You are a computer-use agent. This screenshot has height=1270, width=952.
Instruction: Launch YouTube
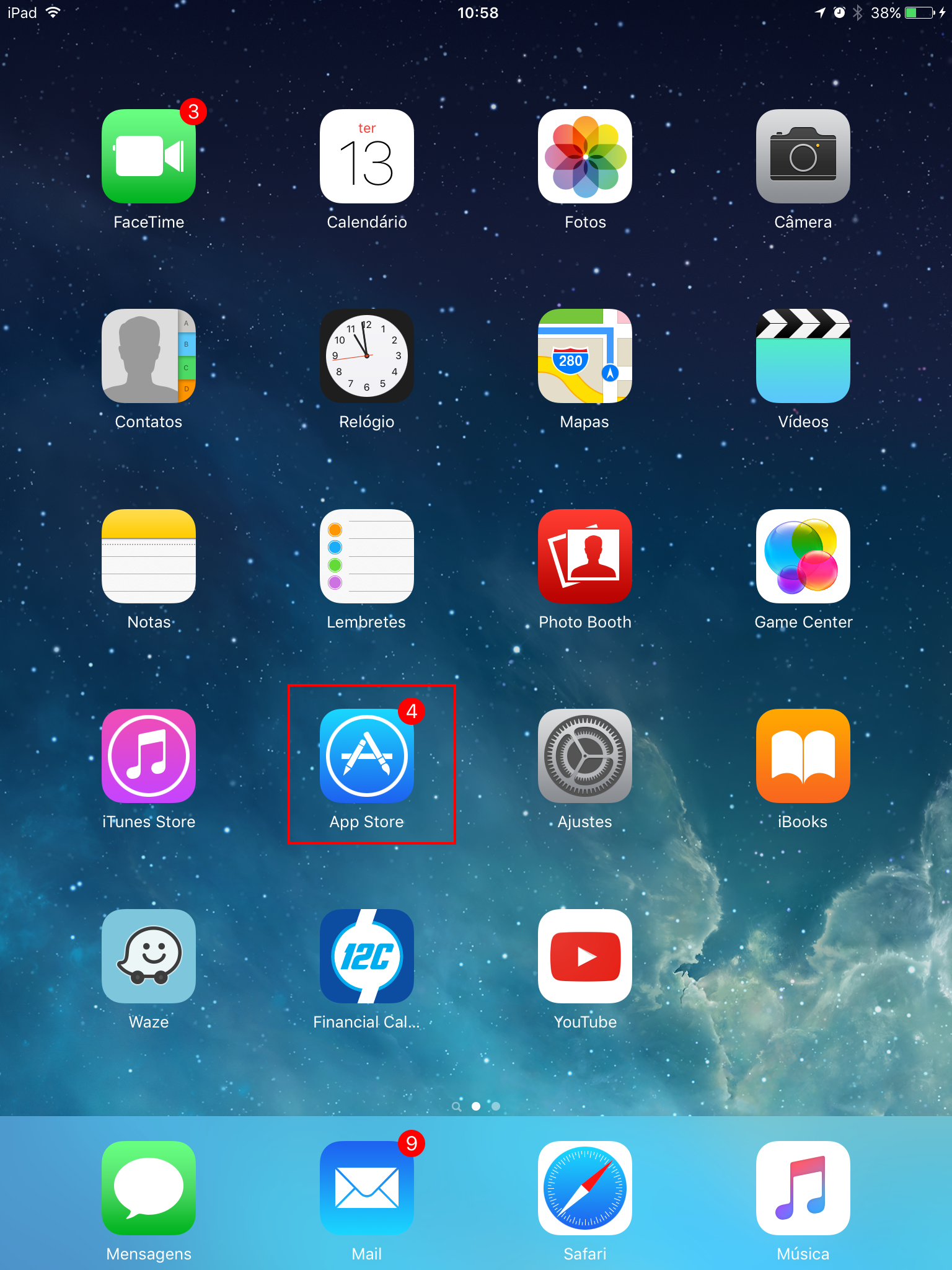585,956
